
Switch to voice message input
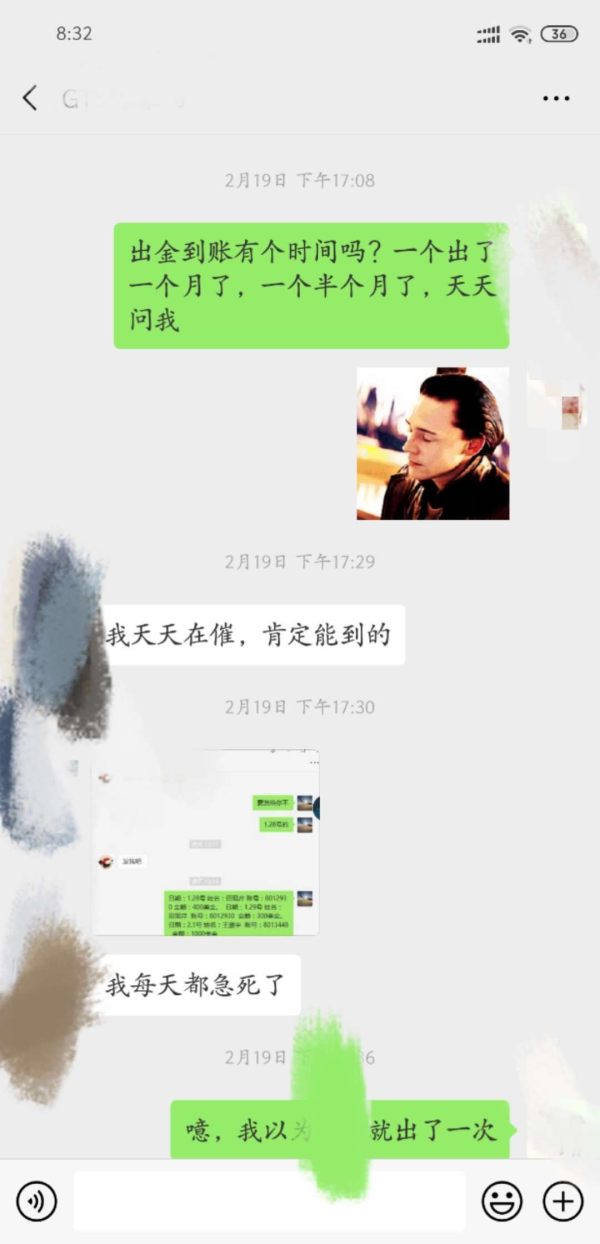coord(37,1200)
